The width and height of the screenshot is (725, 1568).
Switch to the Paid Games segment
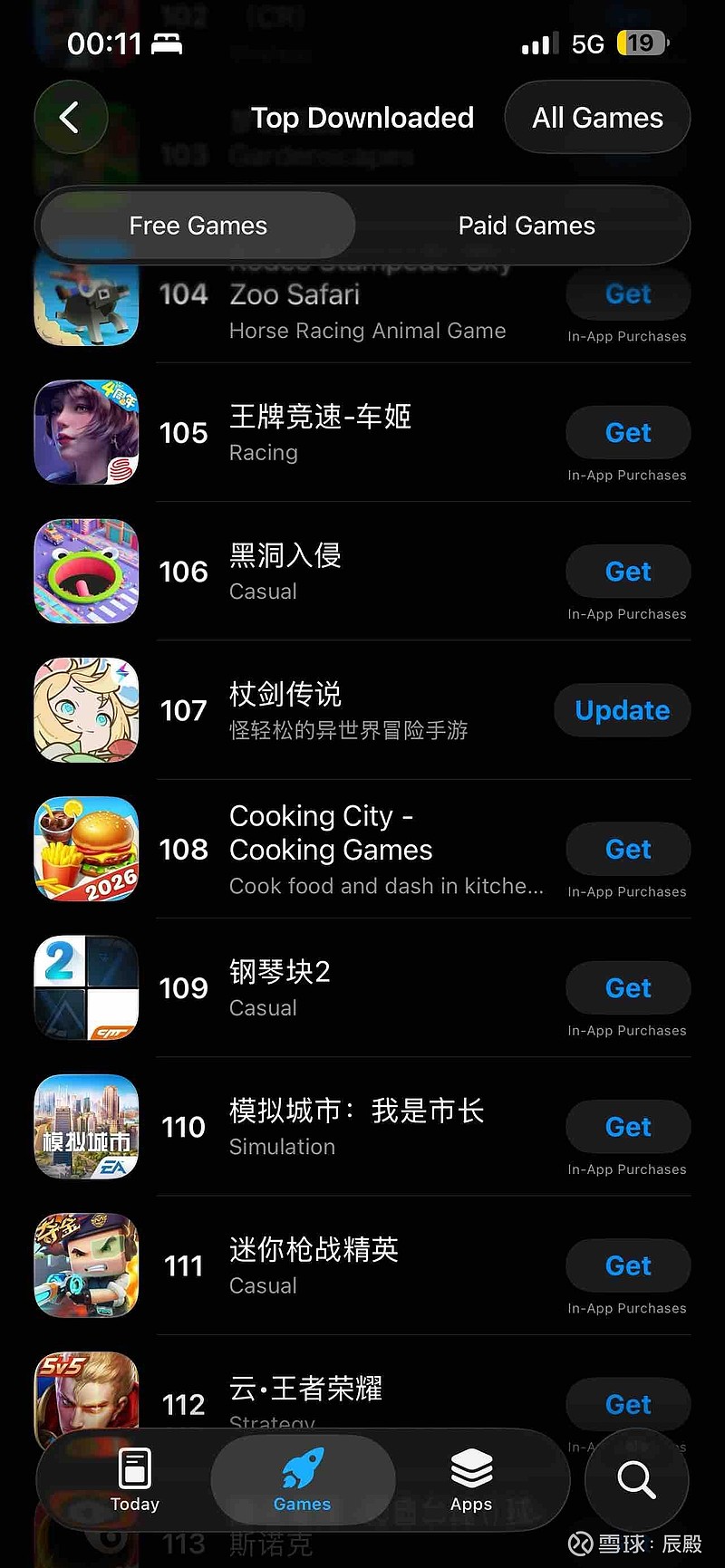pos(527,226)
